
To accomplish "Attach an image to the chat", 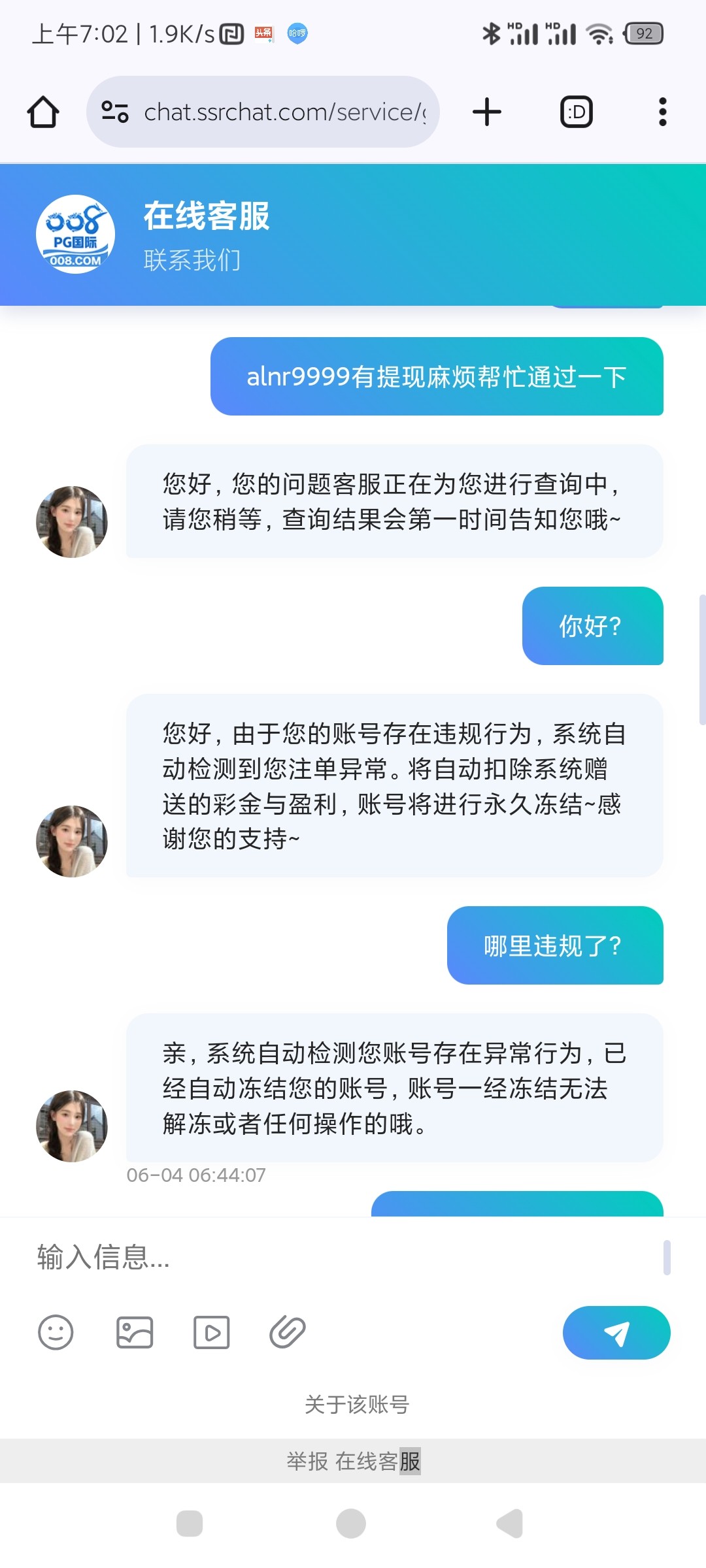I will [135, 1332].
